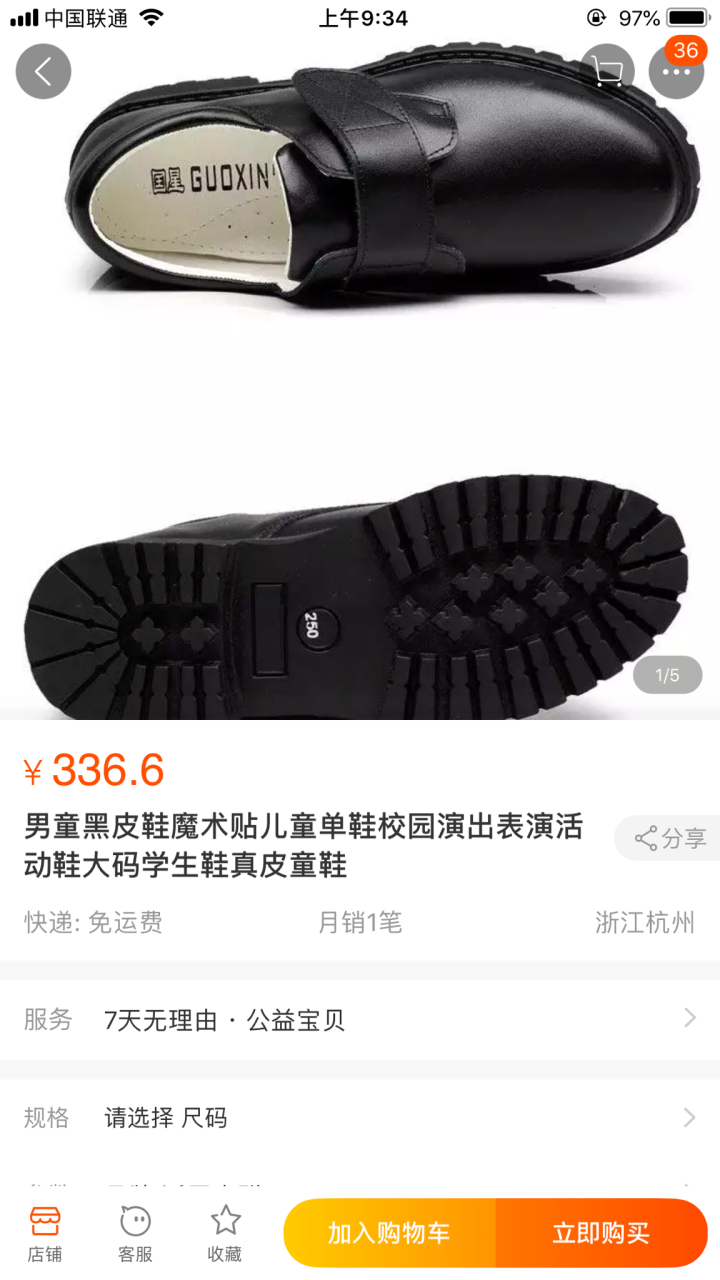This screenshot has height=1280, width=720.
Task: Open the 服务 service details row
Action: [360, 1019]
